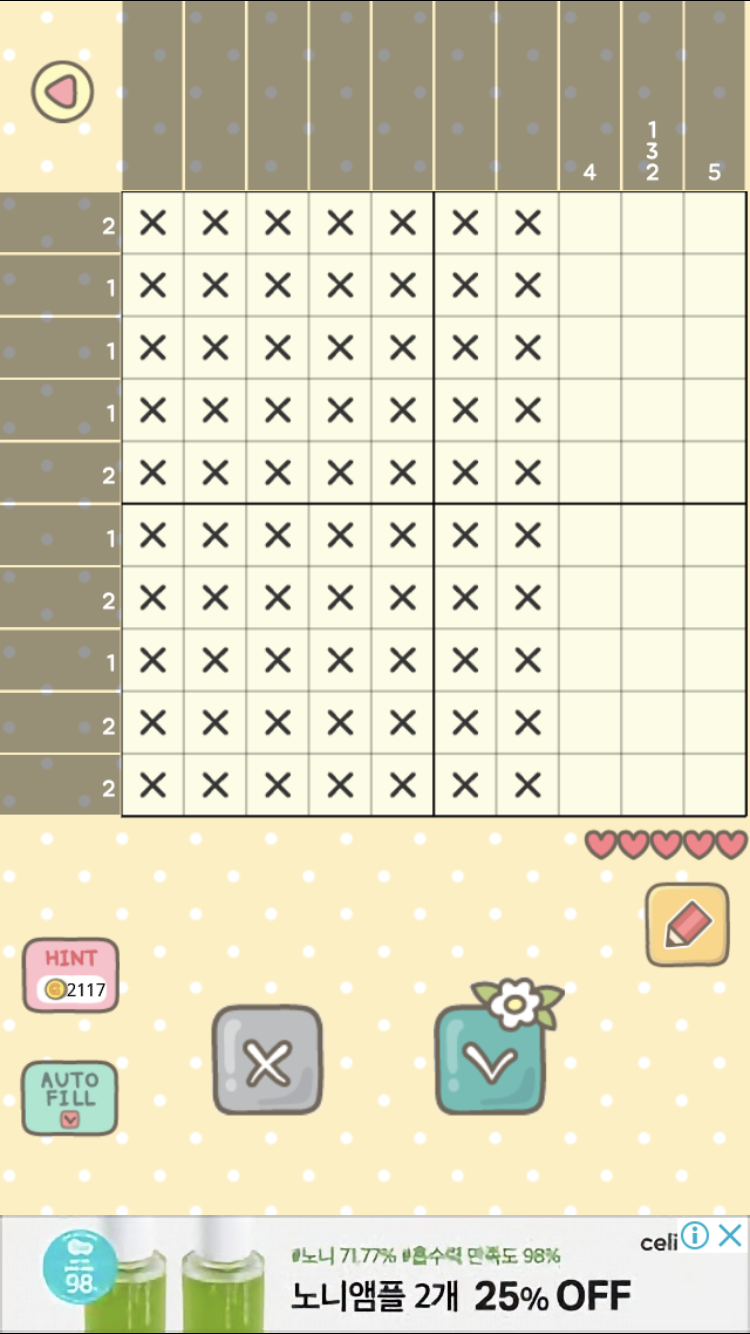Image resolution: width=750 pixels, height=1334 pixels.
Task: Select the teal check fill mode
Action: [490, 1060]
